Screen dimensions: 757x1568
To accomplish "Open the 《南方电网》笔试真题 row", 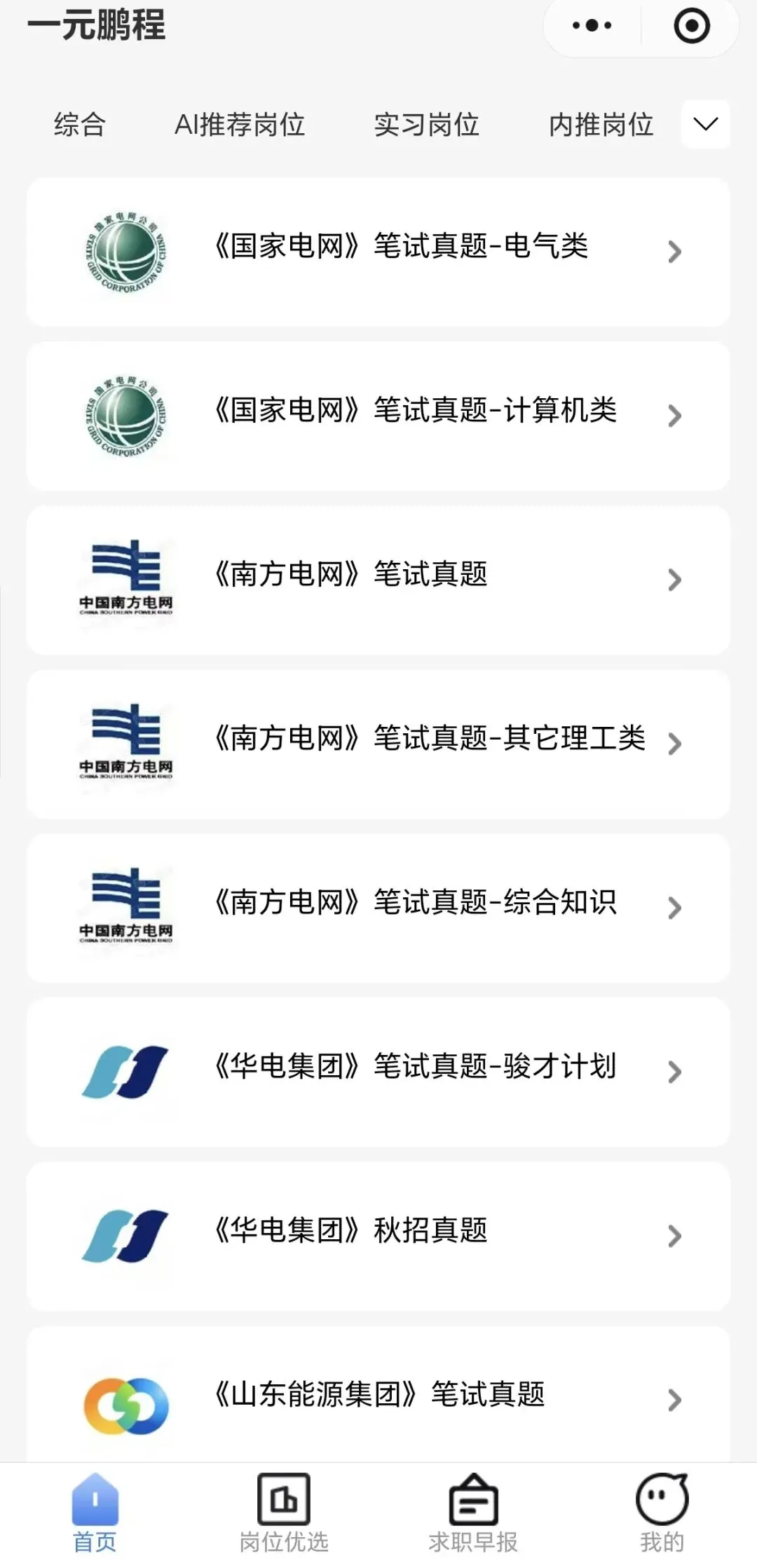I will click(378, 580).
